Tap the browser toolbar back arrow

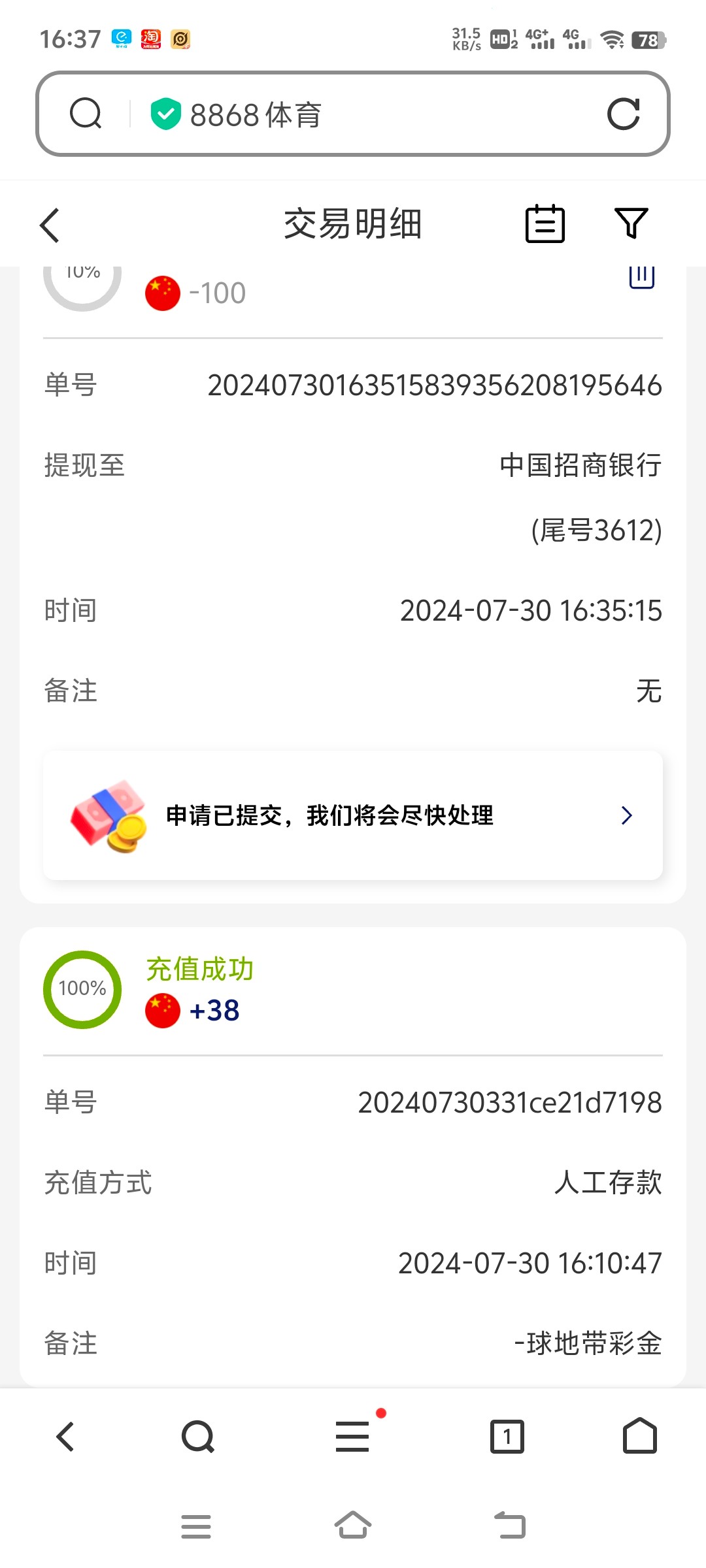click(x=65, y=1437)
